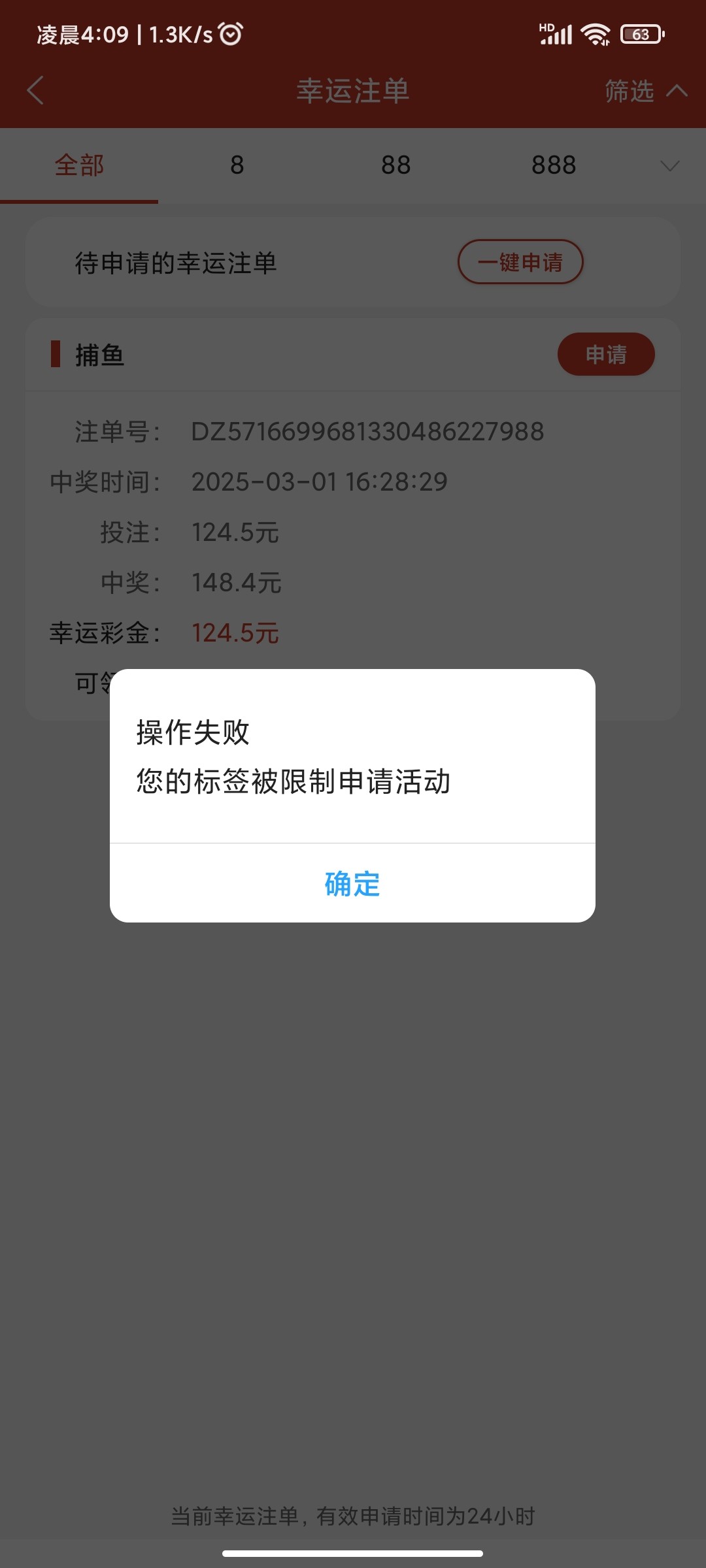Switch to the 88 tab
This screenshot has height=1568, width=706.
click(x=395, y=165)
